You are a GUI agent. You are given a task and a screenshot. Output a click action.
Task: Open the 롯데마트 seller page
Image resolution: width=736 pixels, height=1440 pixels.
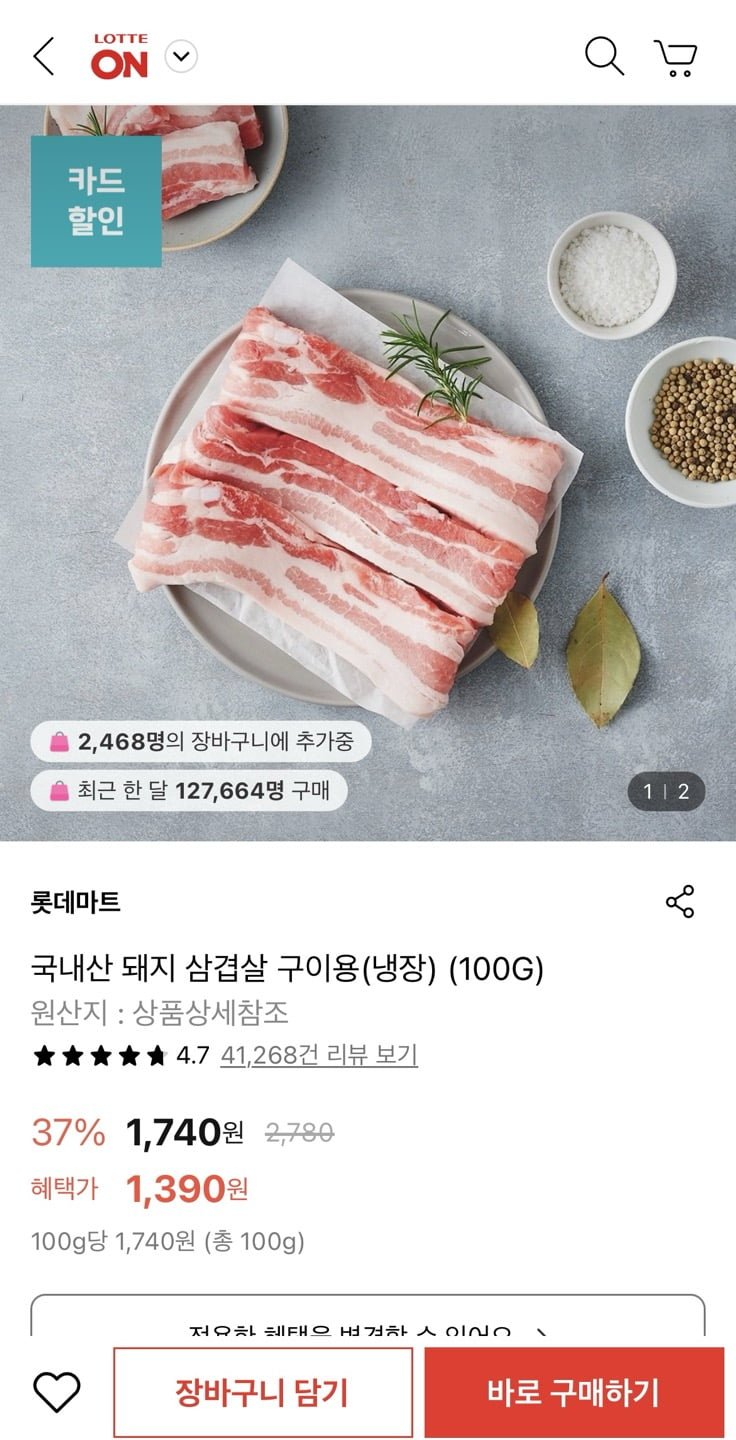click(x=76, y=902)
